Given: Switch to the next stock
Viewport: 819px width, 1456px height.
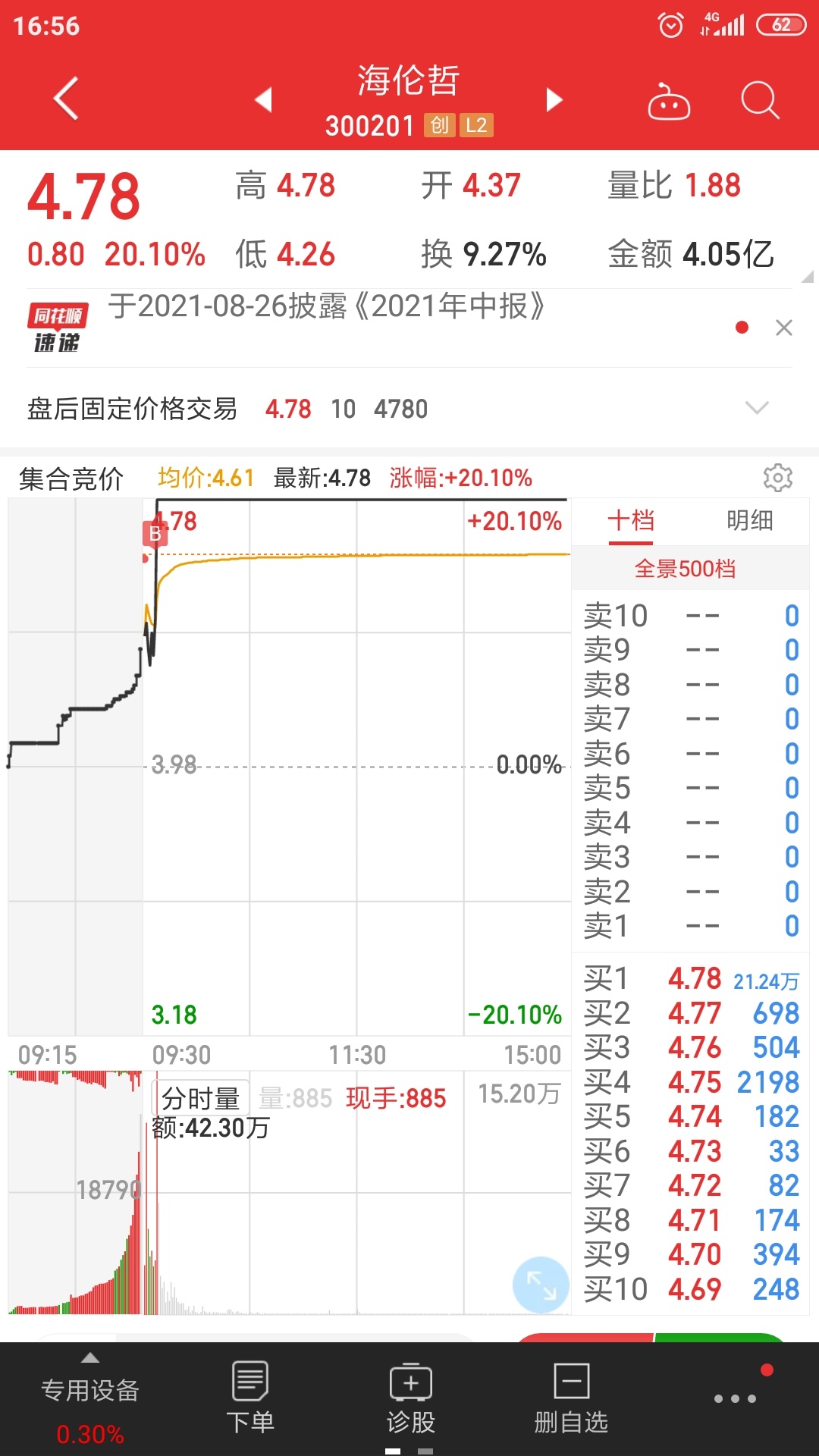Looking at the screenshot, I should (554, 99).
